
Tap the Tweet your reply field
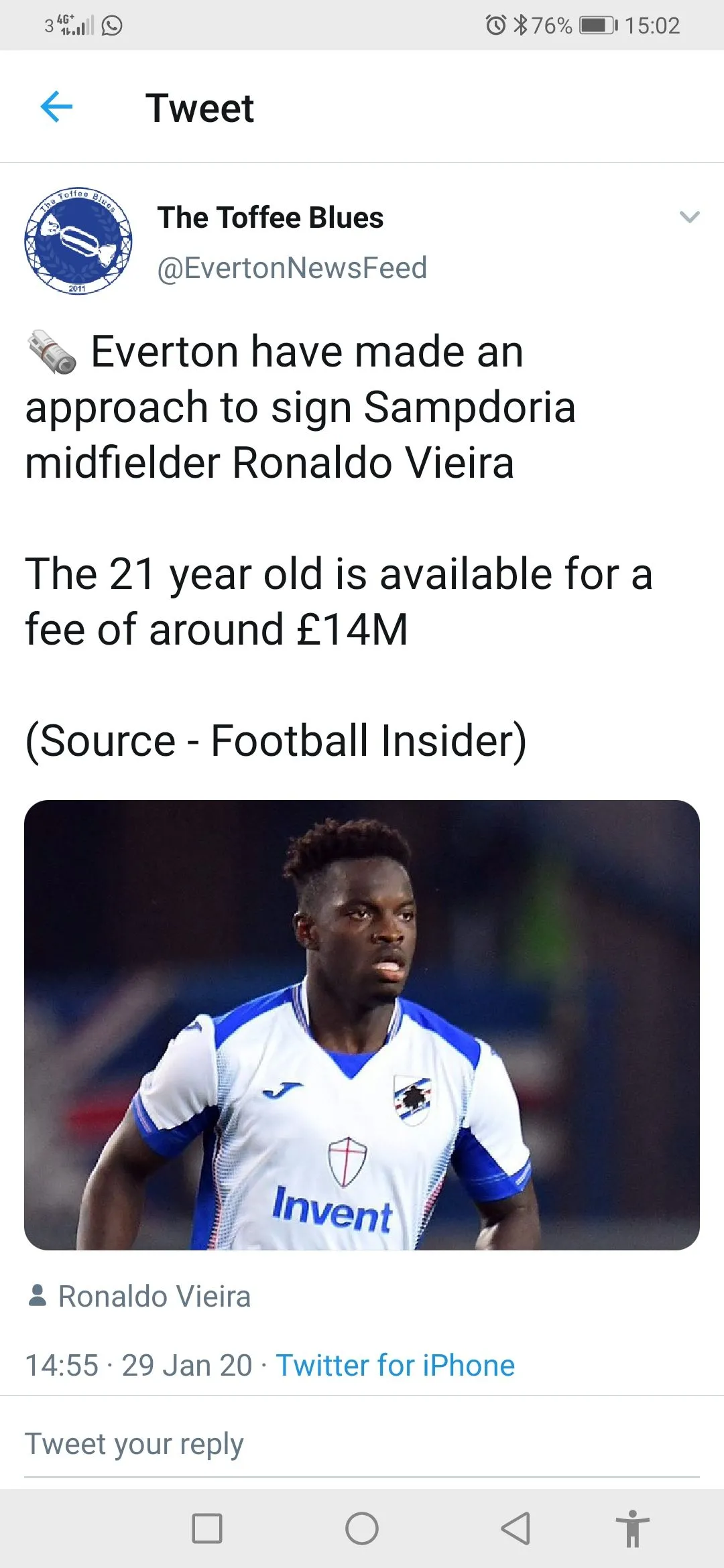click(362, 1444)
